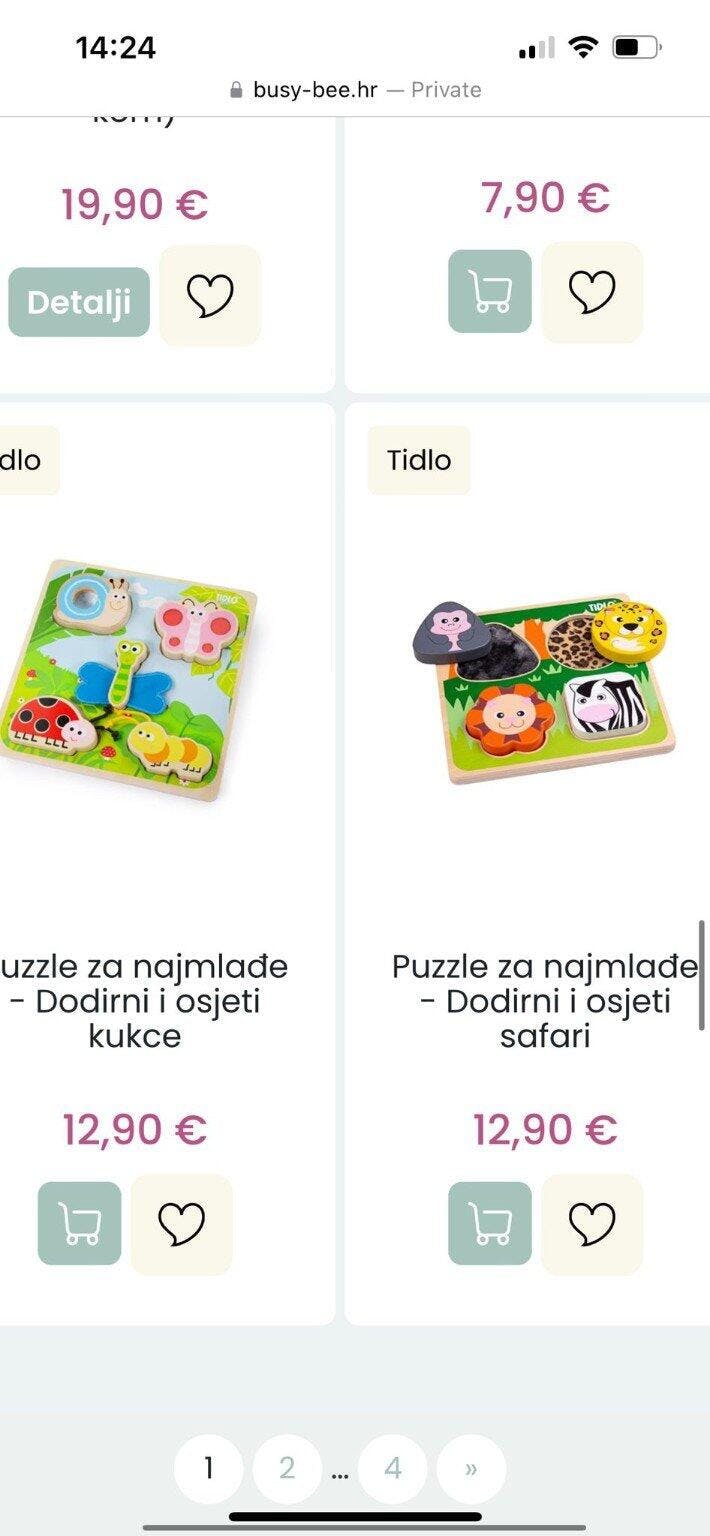Tap the busy-bee.hr address bar
Screen dimensions: 710x1536
coord(355,90)
